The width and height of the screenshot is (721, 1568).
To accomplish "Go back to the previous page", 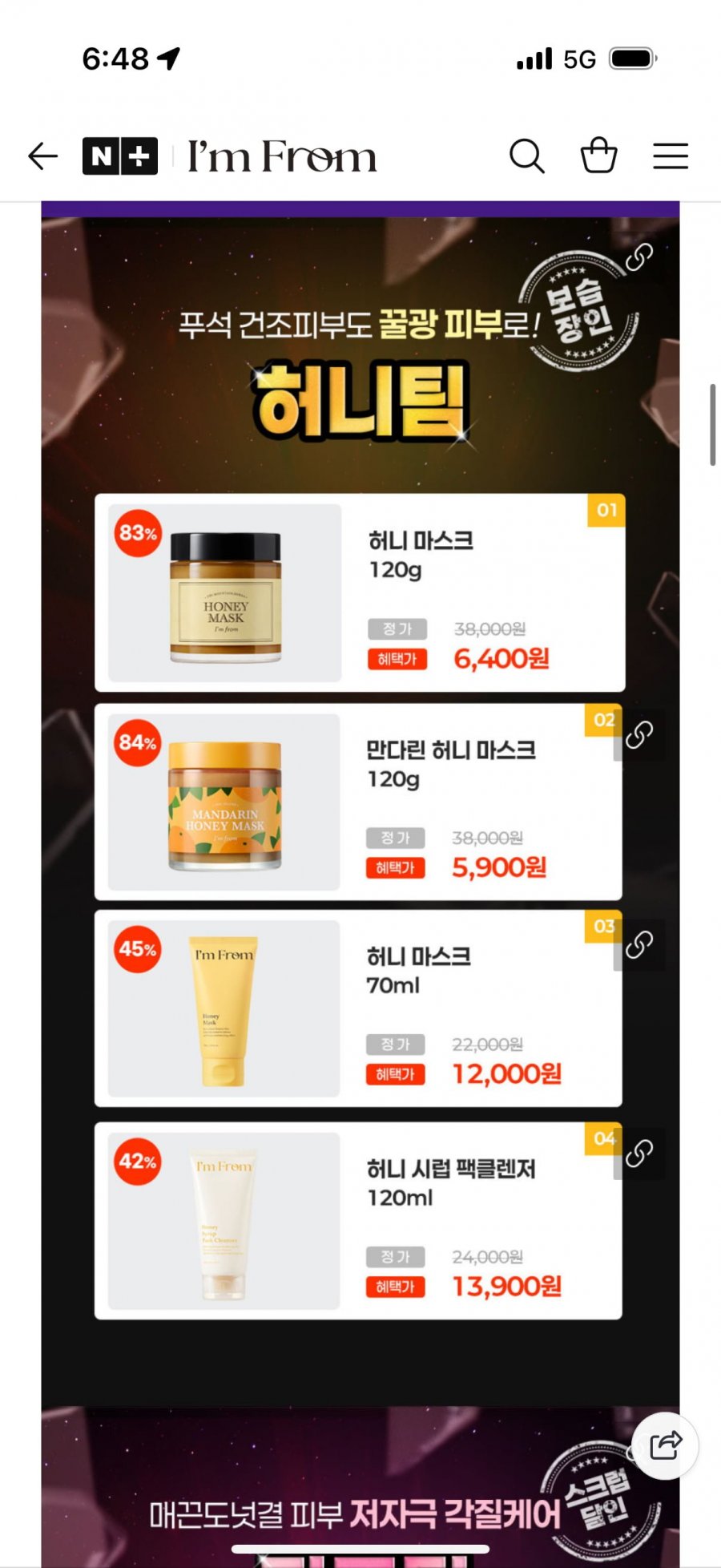I will pos(43,156).
